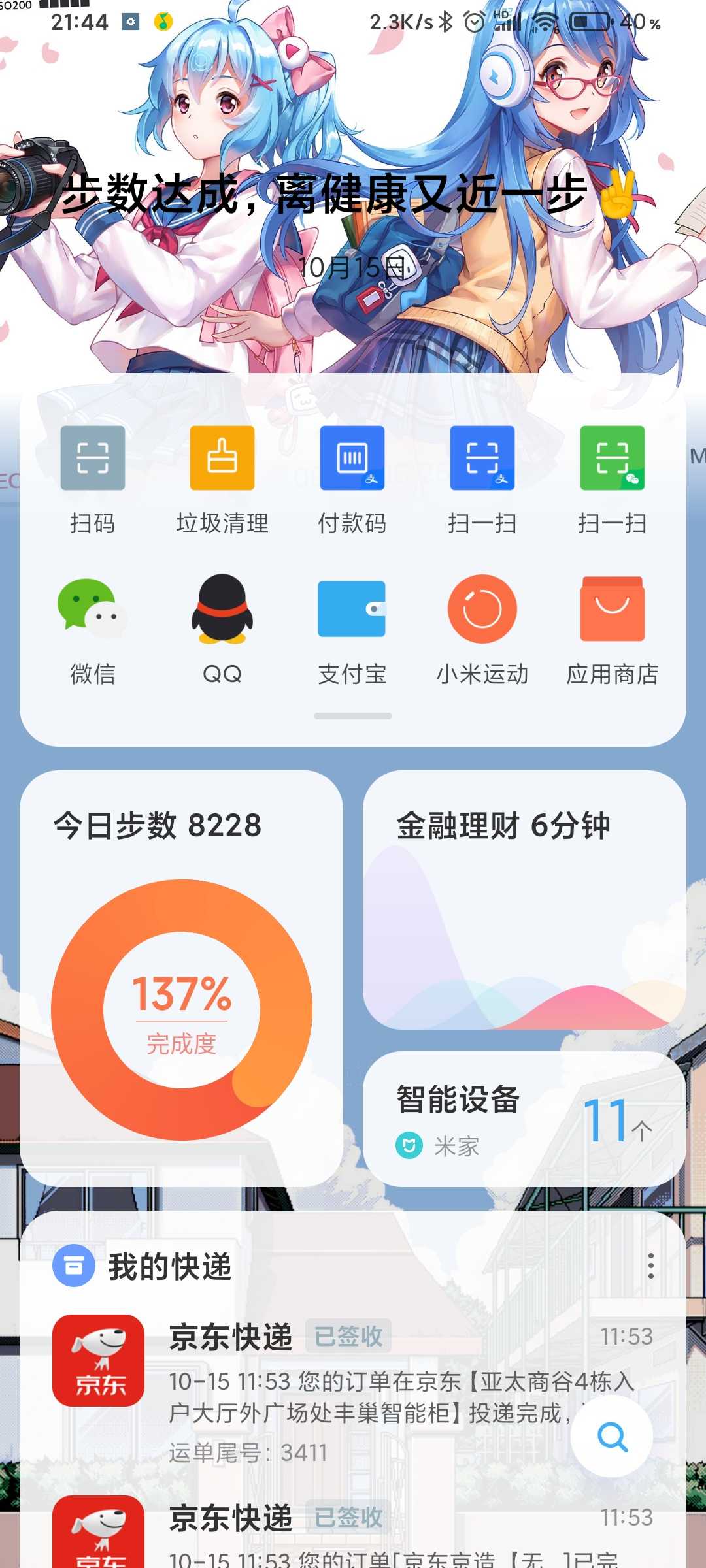Viewport: 706px width, 1568px height.
Task: Open the 智能设备 米家 card
Action: coord(524,1119)
